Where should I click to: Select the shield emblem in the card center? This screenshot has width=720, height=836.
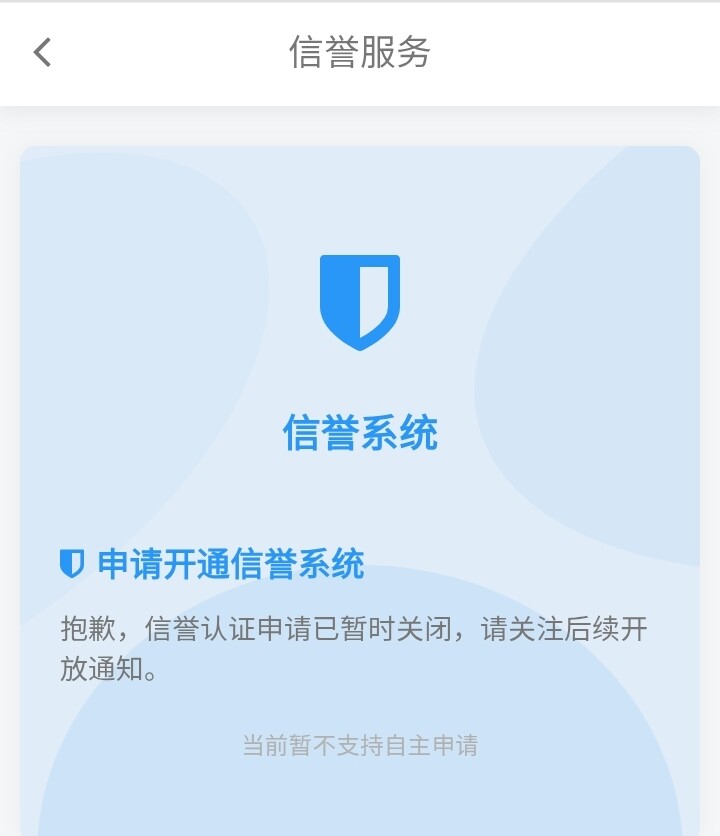(x=360, y=302)
